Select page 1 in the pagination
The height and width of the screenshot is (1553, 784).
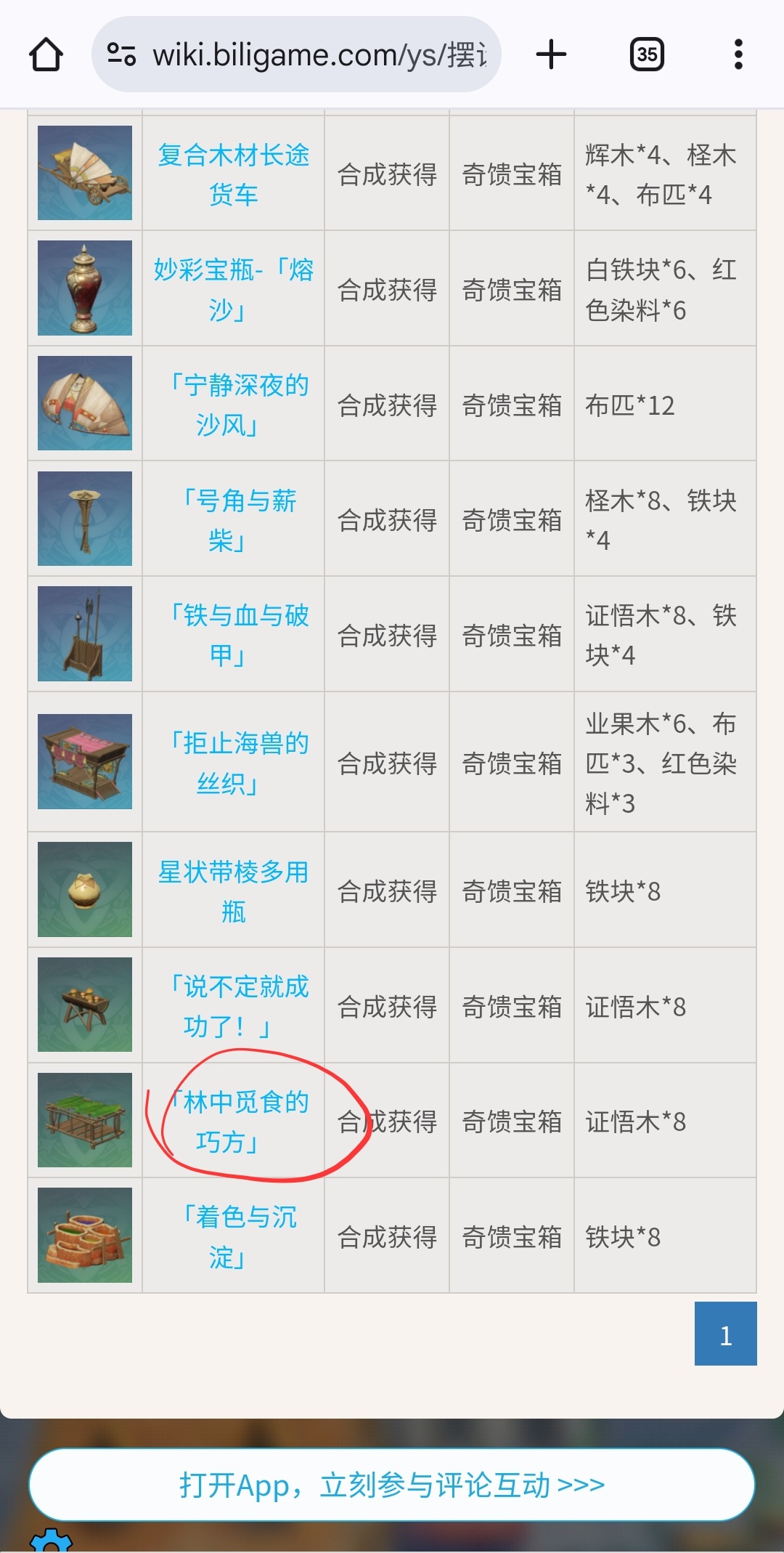[725, 1334]
